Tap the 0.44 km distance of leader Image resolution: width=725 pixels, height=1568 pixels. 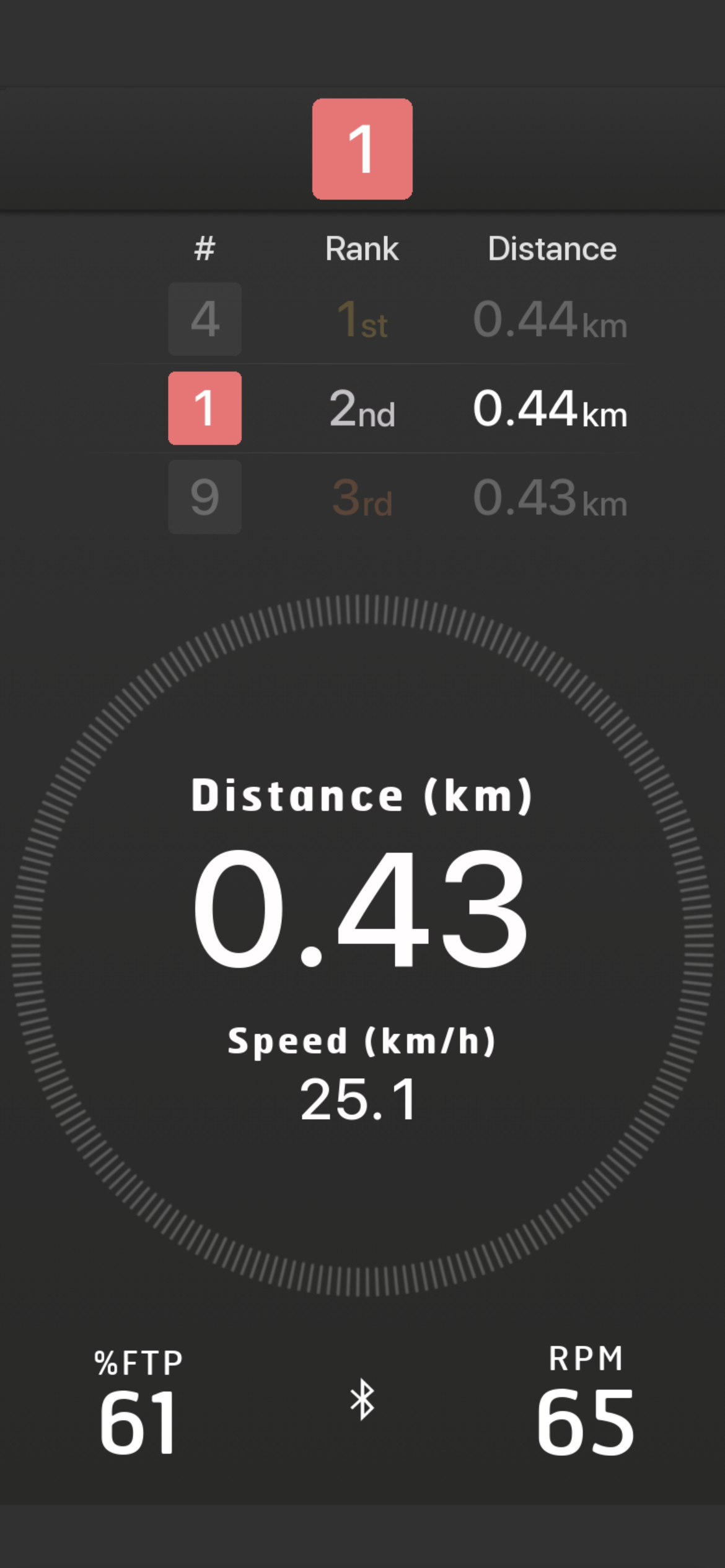pyautogui.click(x=550, y=320)
